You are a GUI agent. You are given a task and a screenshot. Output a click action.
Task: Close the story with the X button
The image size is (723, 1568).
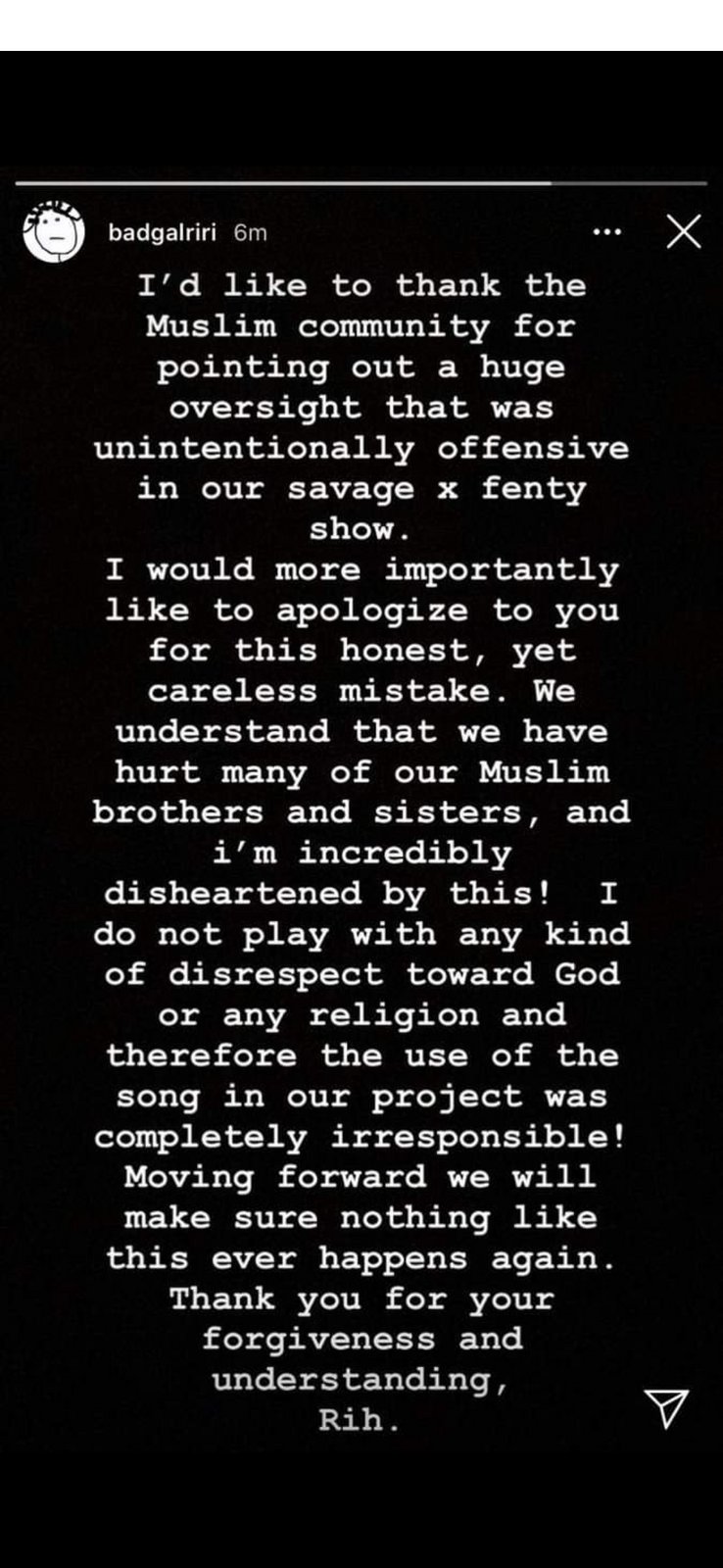pos(683,231)
